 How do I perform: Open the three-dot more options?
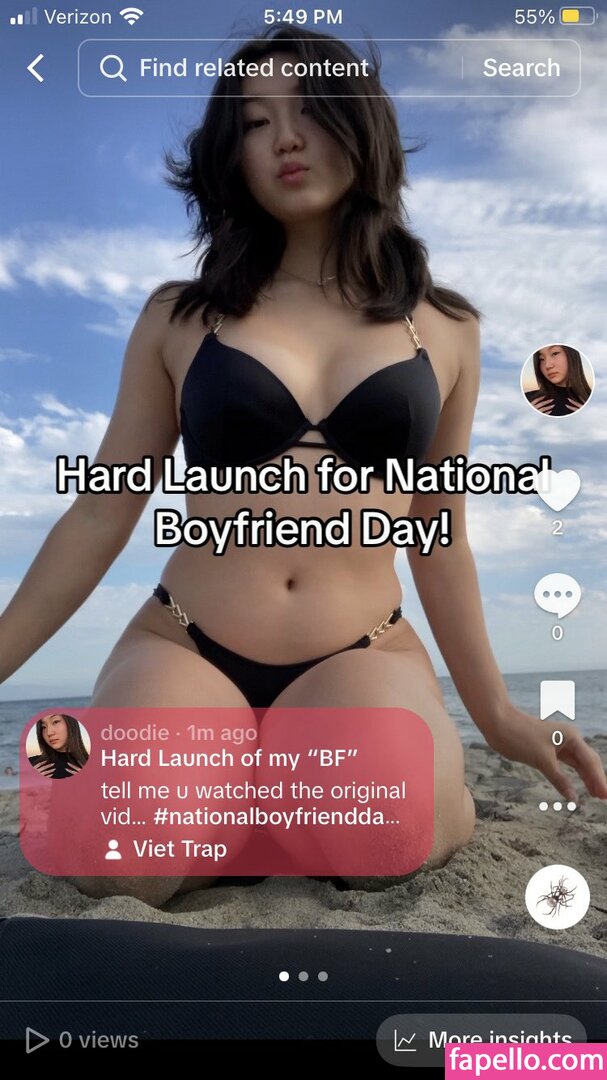click(x=557, y=806)
